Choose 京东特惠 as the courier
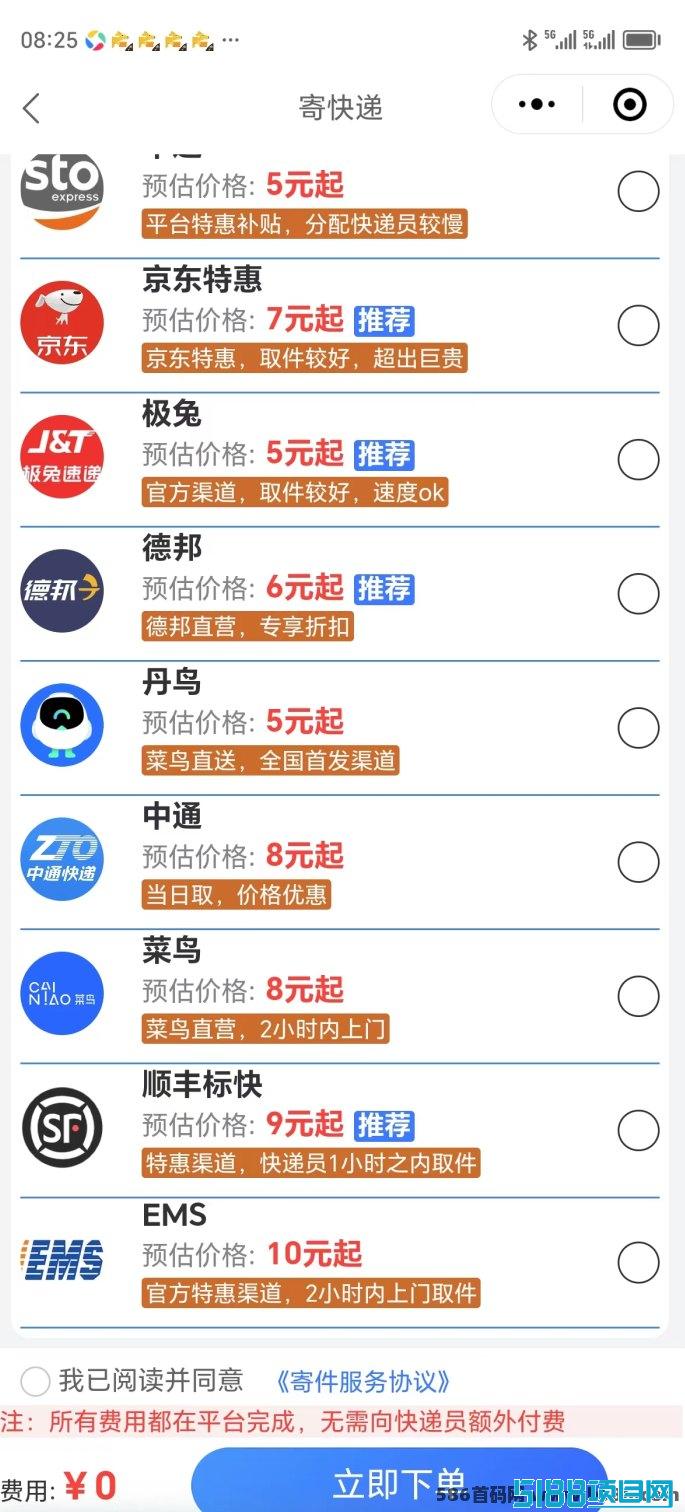Image resolution: width=685 pixels, height=1512 pixels. point(638,325)
